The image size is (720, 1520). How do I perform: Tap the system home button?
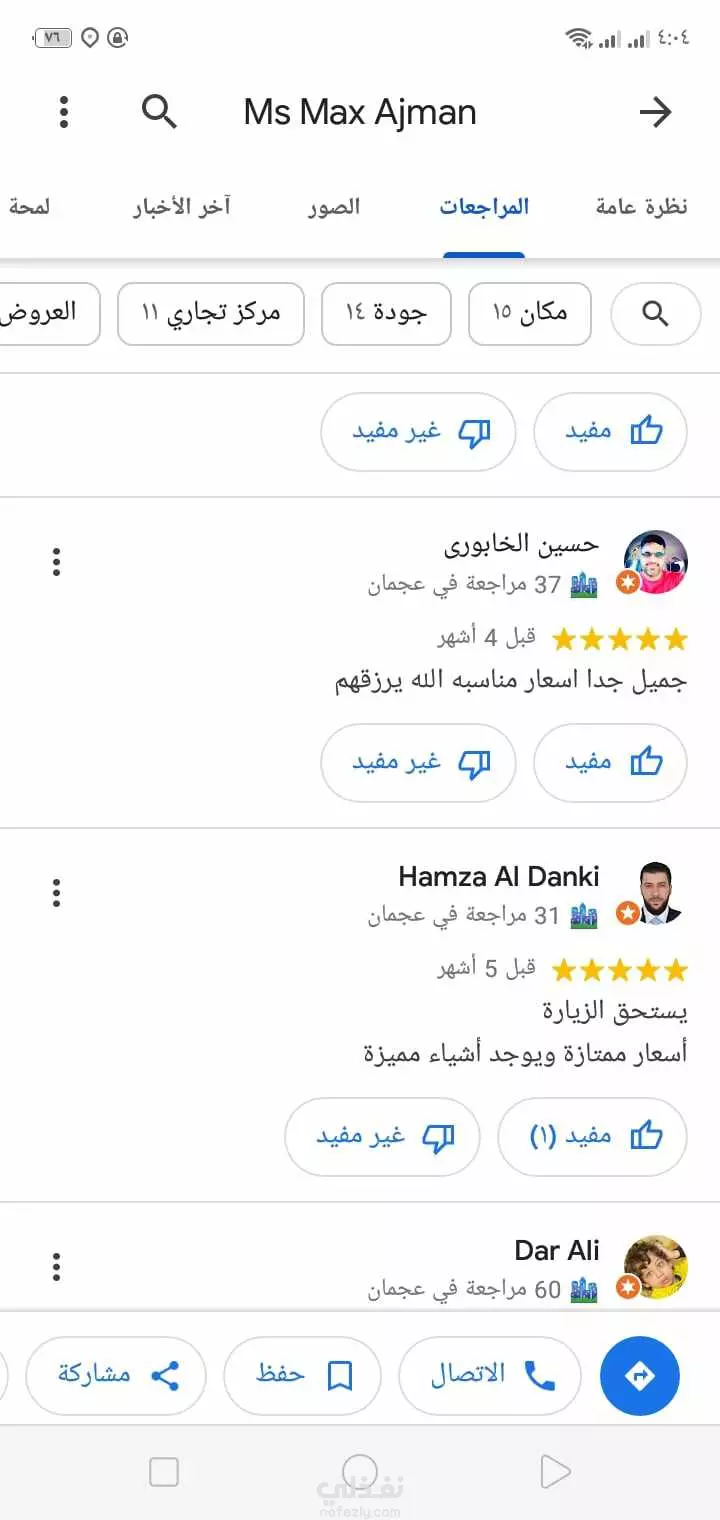tap(360, 1472)
